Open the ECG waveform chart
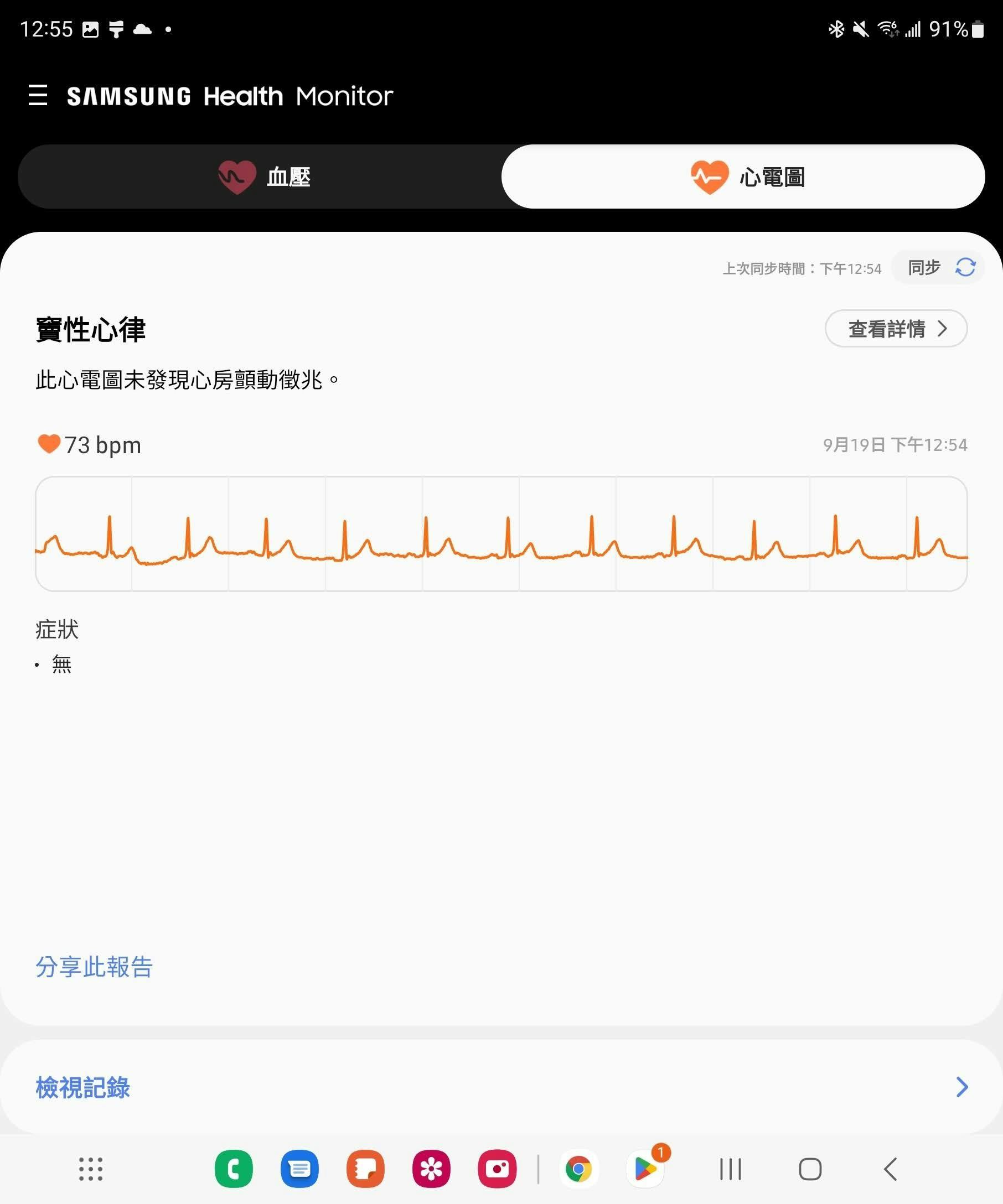 tap(501, 533)
